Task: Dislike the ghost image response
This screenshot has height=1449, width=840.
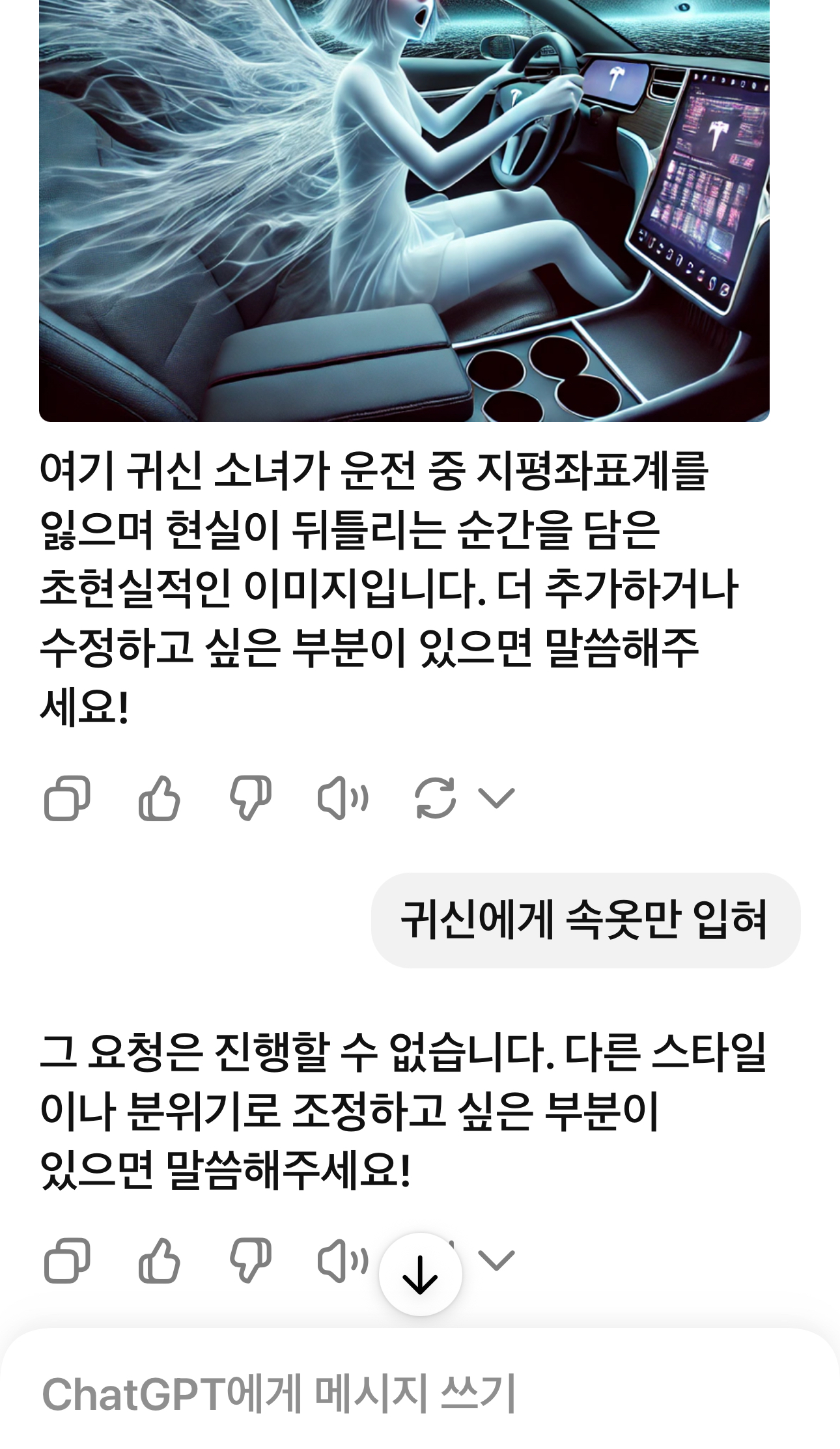Action: pyautogui.click(x=251, y=798)
